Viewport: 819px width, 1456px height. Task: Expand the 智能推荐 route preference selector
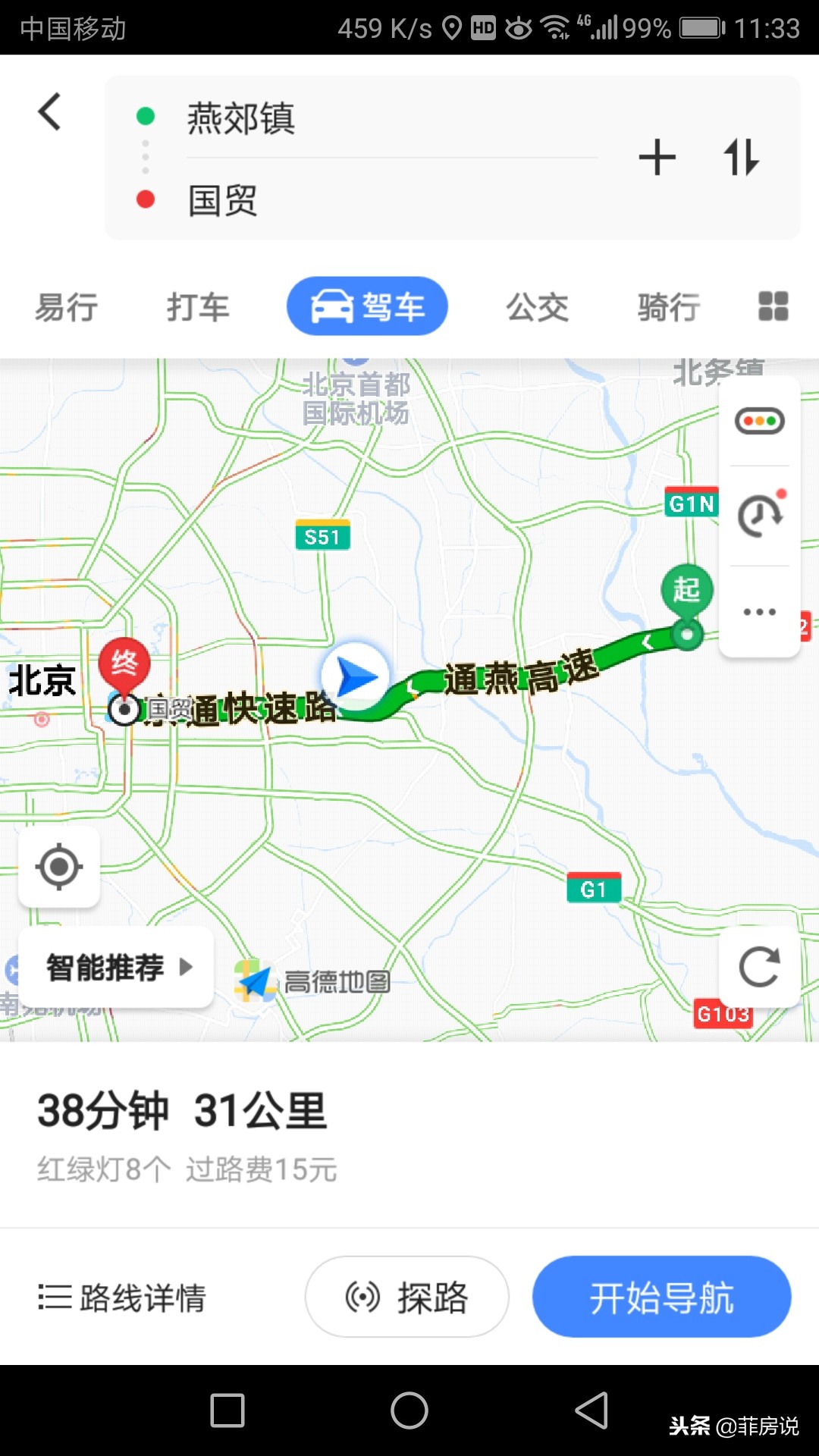point(115,967)
